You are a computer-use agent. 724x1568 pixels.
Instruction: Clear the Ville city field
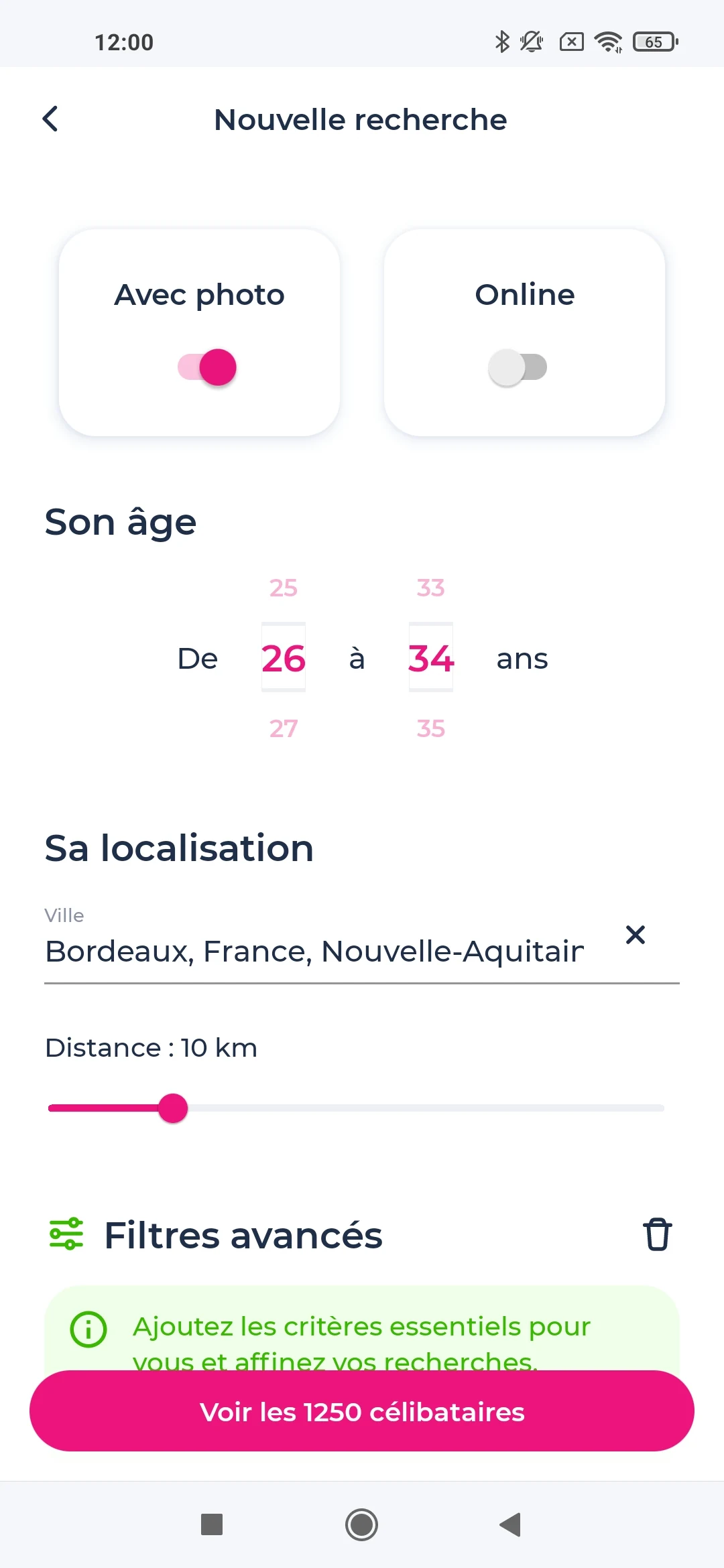click(x=636, y=935)
